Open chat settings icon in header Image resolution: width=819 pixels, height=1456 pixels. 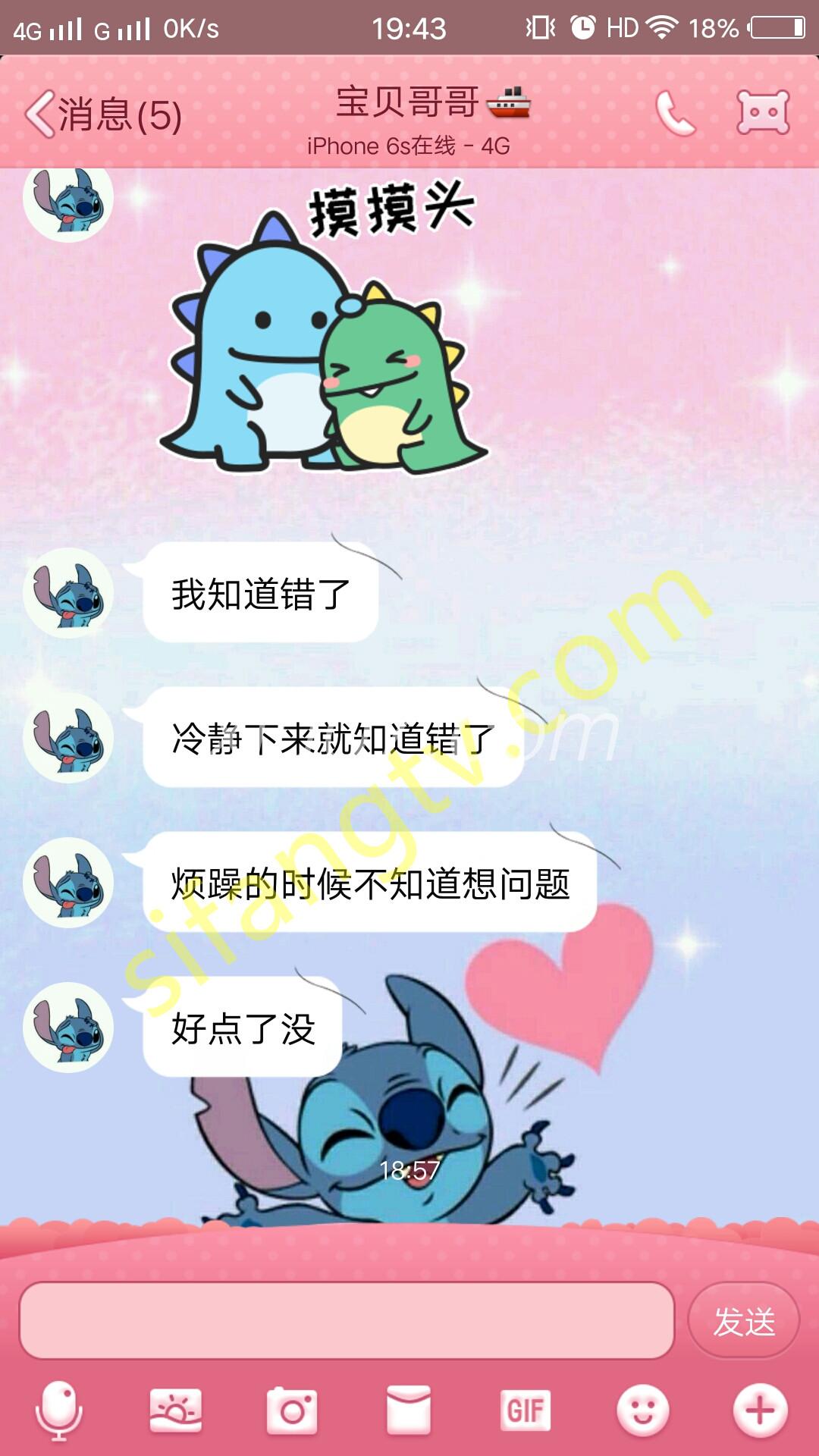point(763,113)
